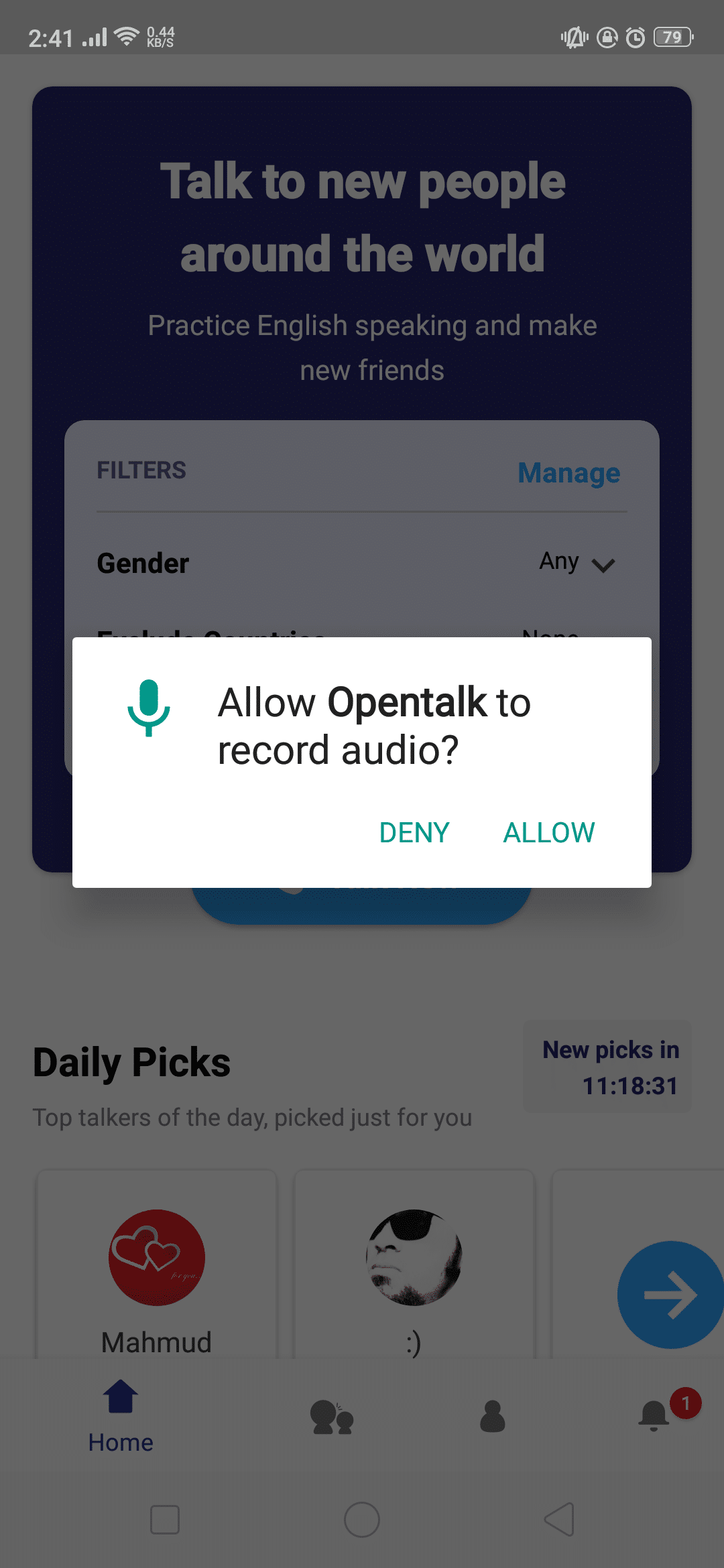Open the notifications bell tab

(655, 1415)
